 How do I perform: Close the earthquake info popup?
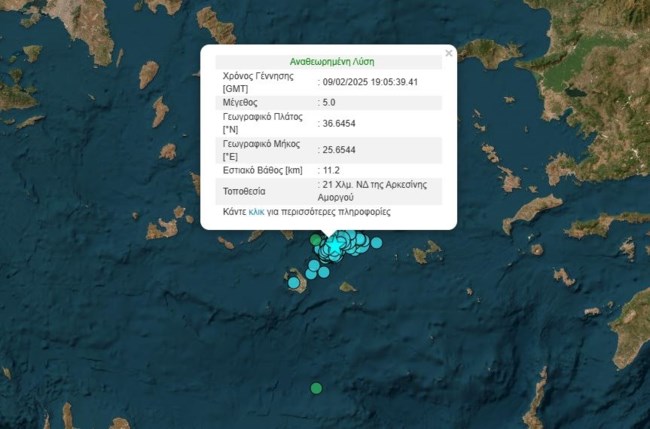coord(448,53)
